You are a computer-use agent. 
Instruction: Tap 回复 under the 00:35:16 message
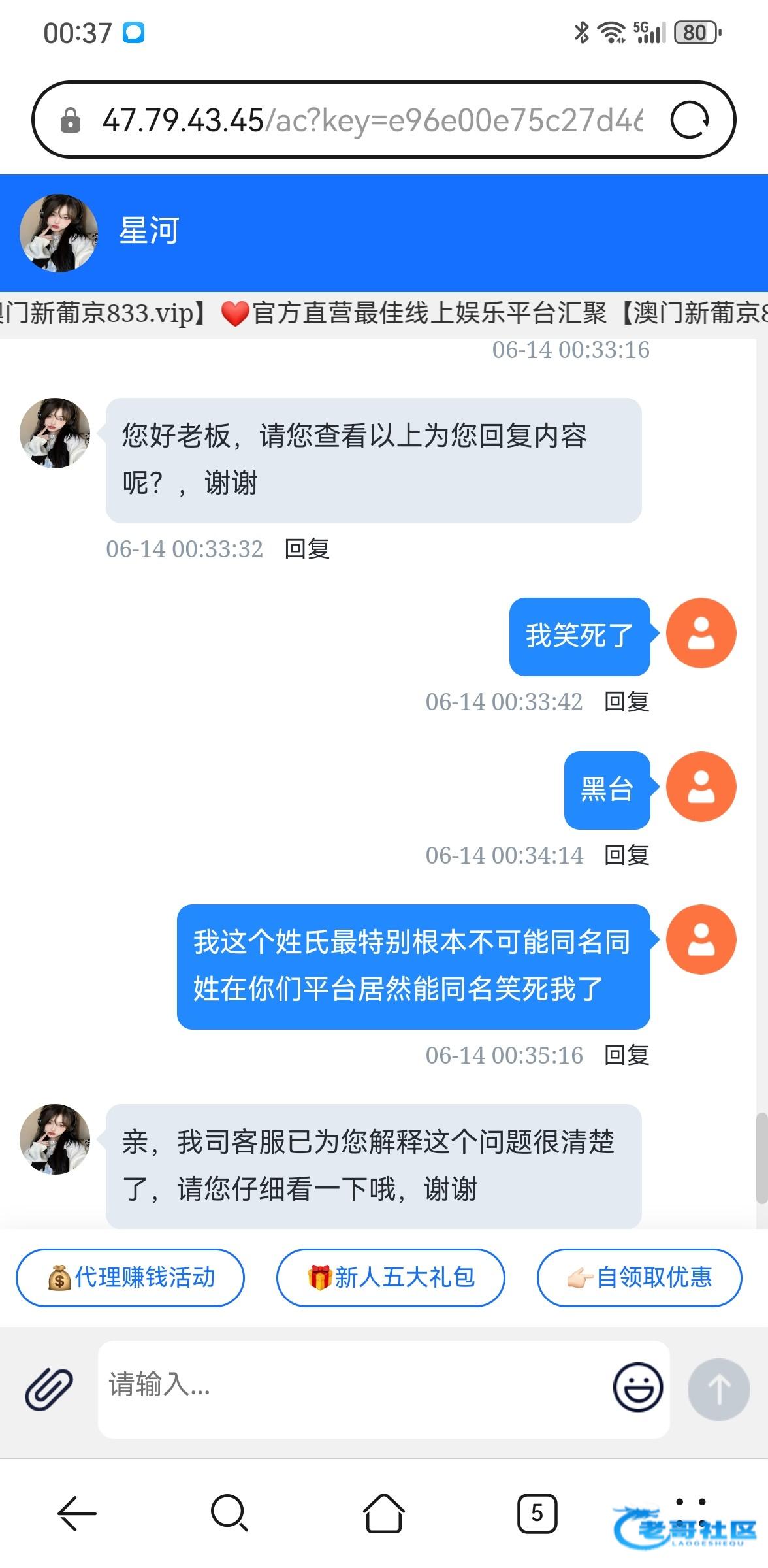point(626,1054)
